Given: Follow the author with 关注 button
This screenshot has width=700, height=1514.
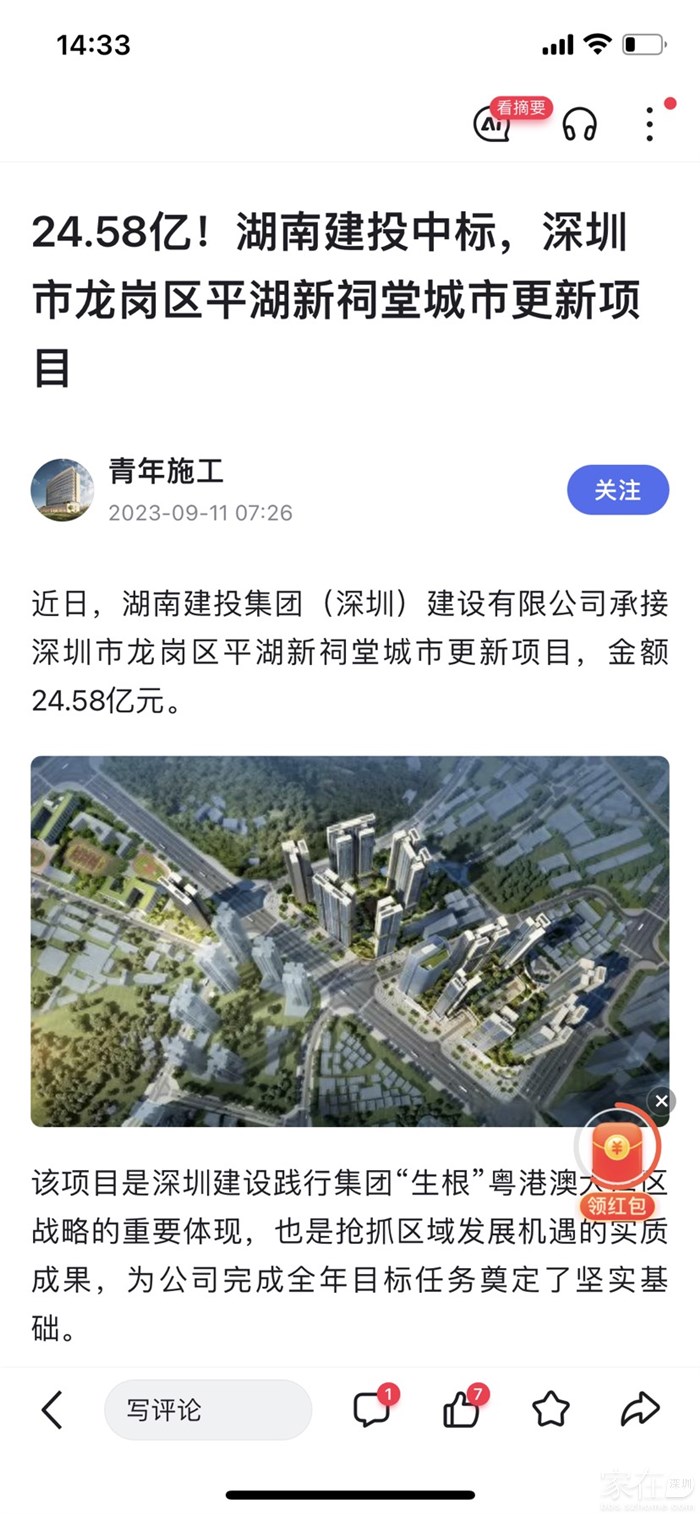Looking at the screenshot, I should tap(617, 490).
